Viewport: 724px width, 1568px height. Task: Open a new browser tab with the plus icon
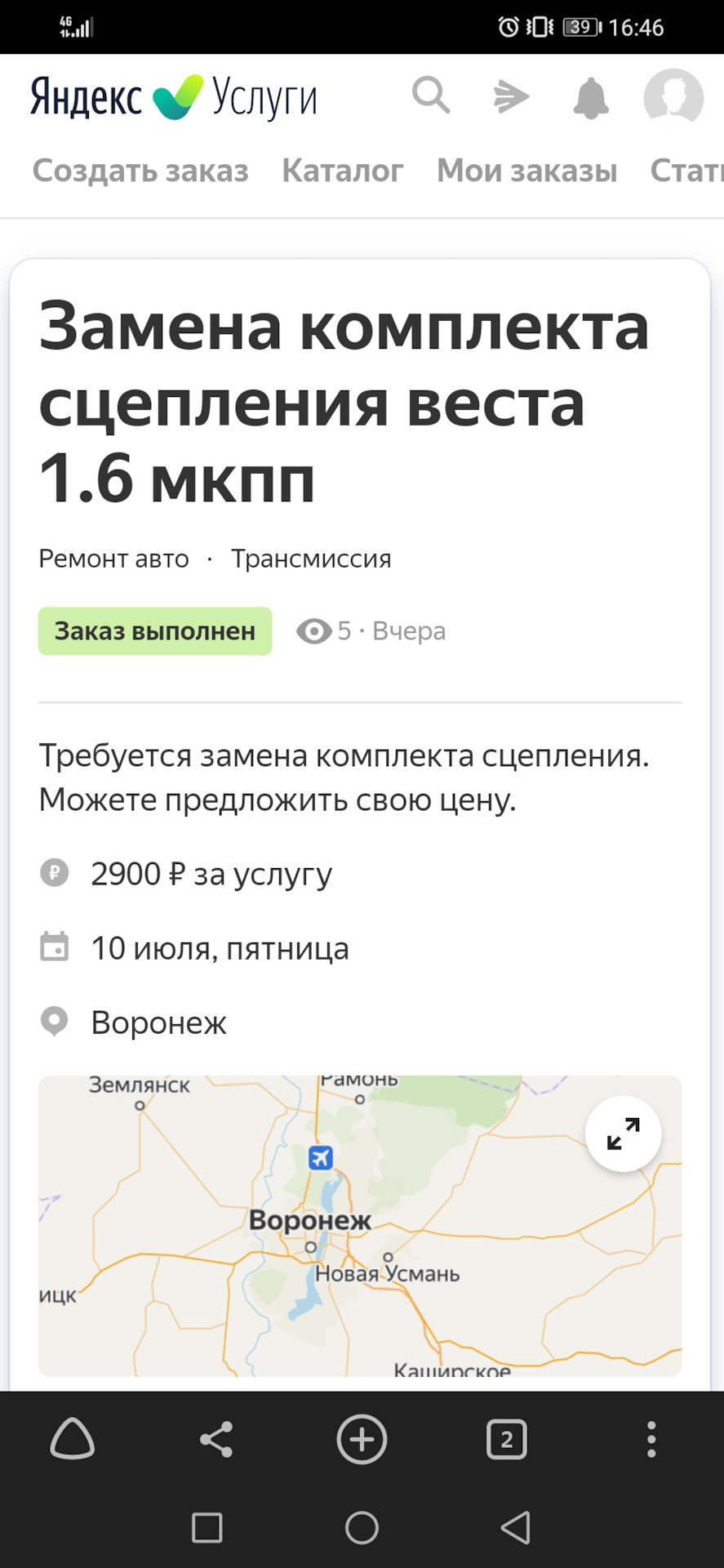click(x=362, y=1439)
